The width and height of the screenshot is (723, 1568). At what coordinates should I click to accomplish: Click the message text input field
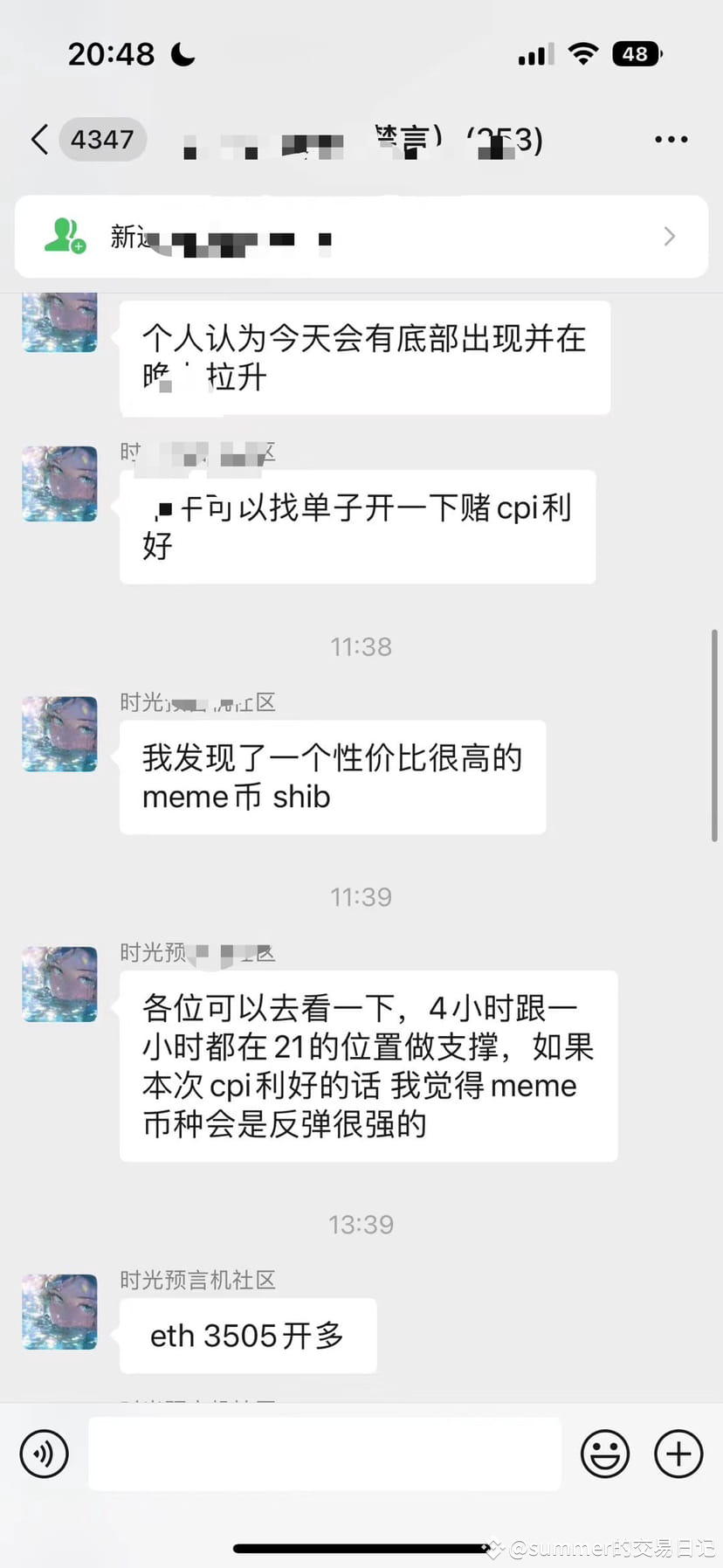click(x=323, y=1453)
